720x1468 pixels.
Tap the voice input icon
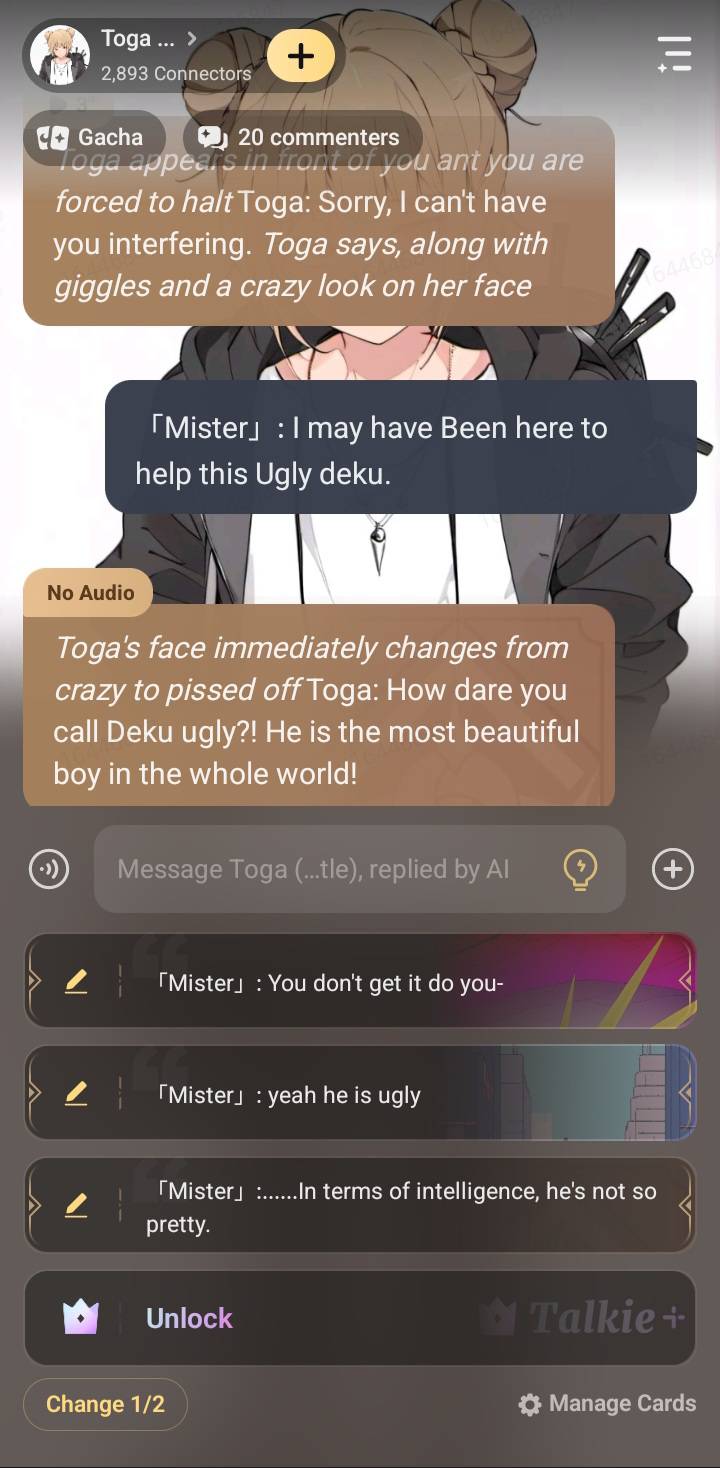click(49, 869)
